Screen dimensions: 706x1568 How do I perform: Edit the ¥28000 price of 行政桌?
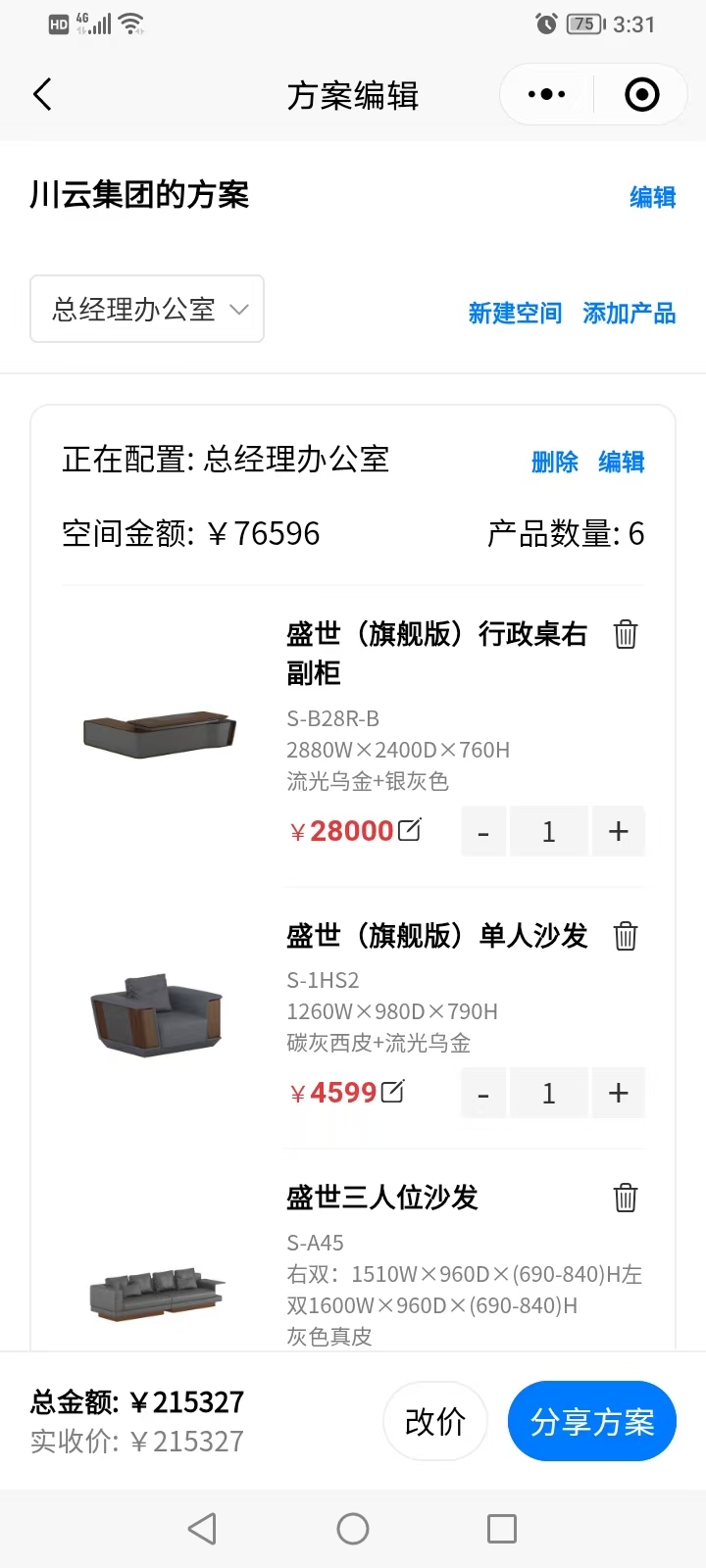[410, 830]
